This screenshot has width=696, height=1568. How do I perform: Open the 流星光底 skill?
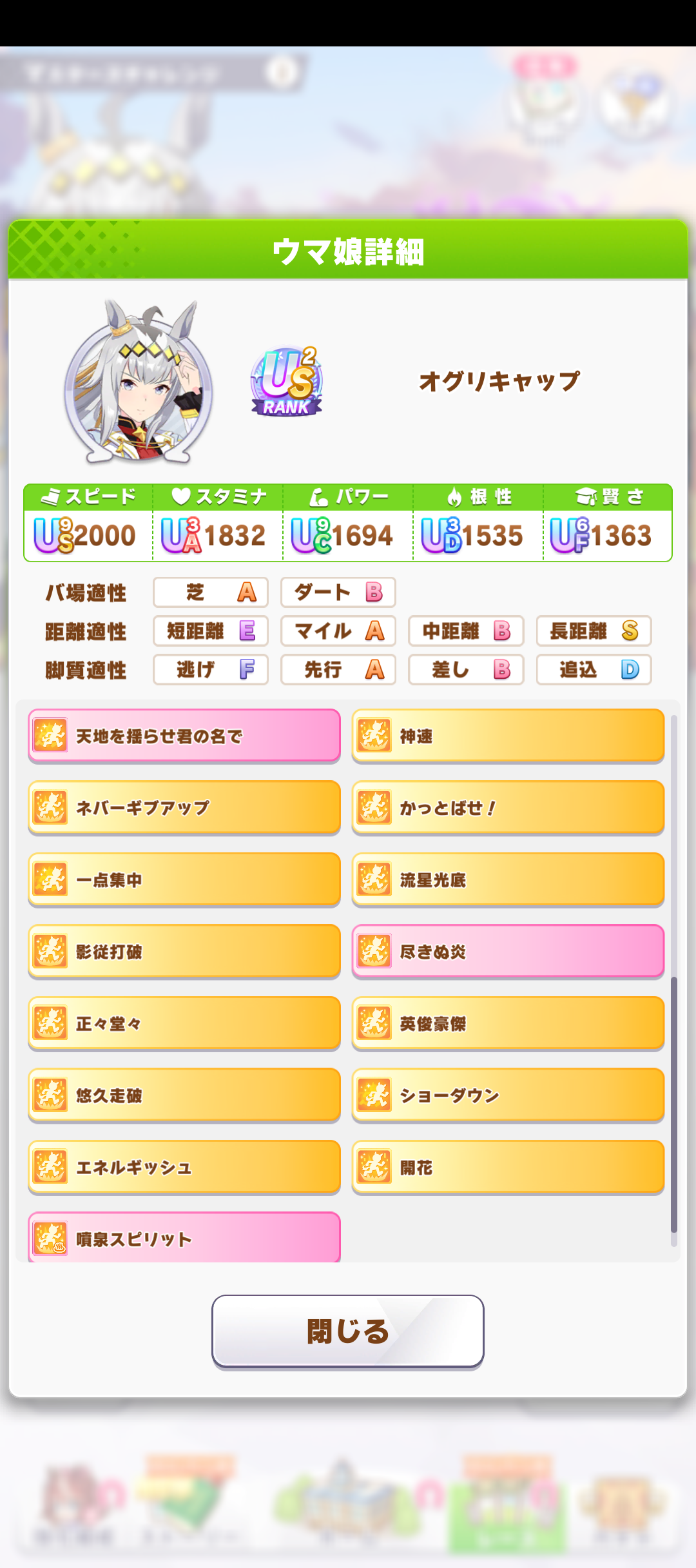pyautogui.click(x=508, y=879)
